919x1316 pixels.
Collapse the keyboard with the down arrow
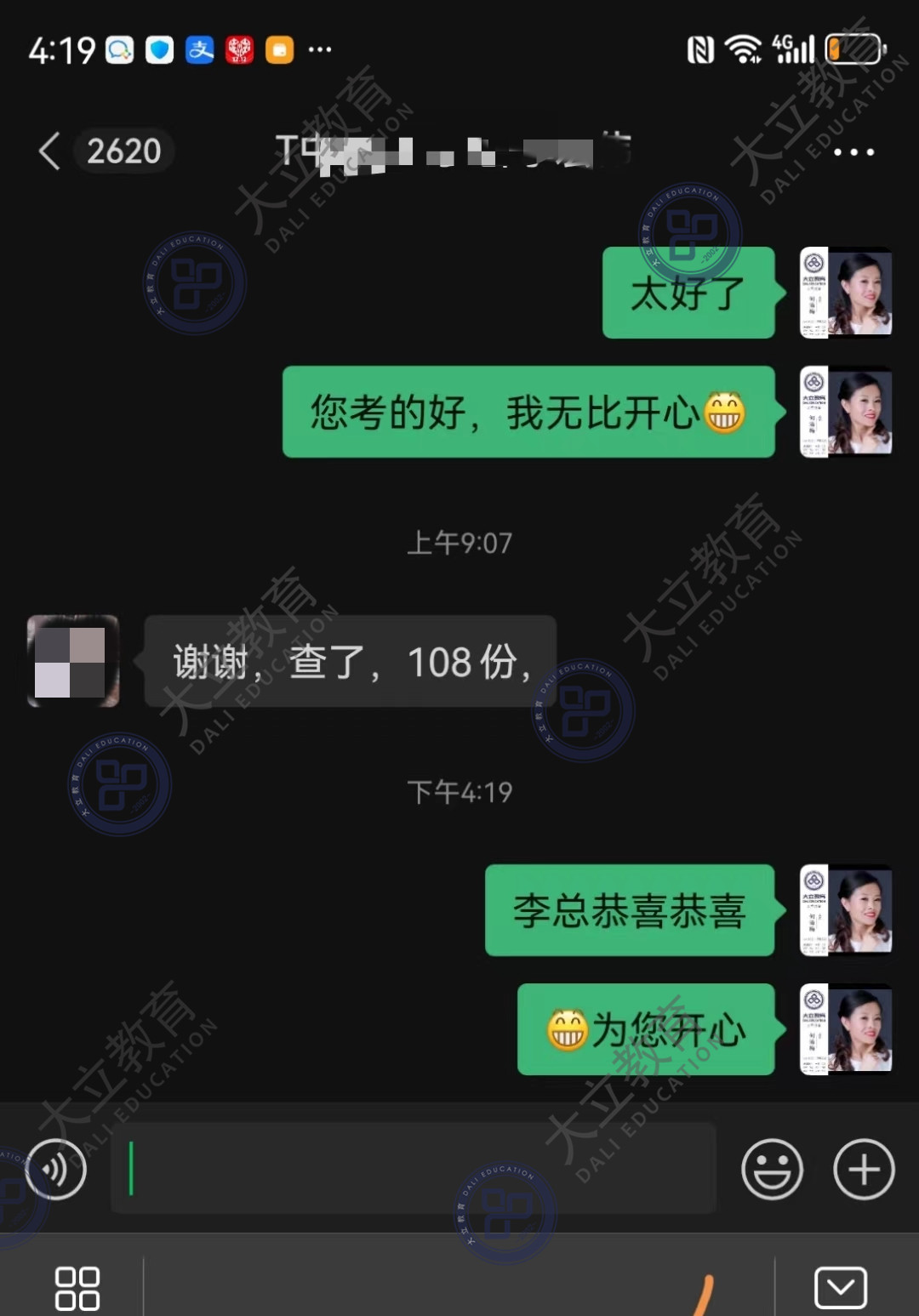pos(841,1287)
